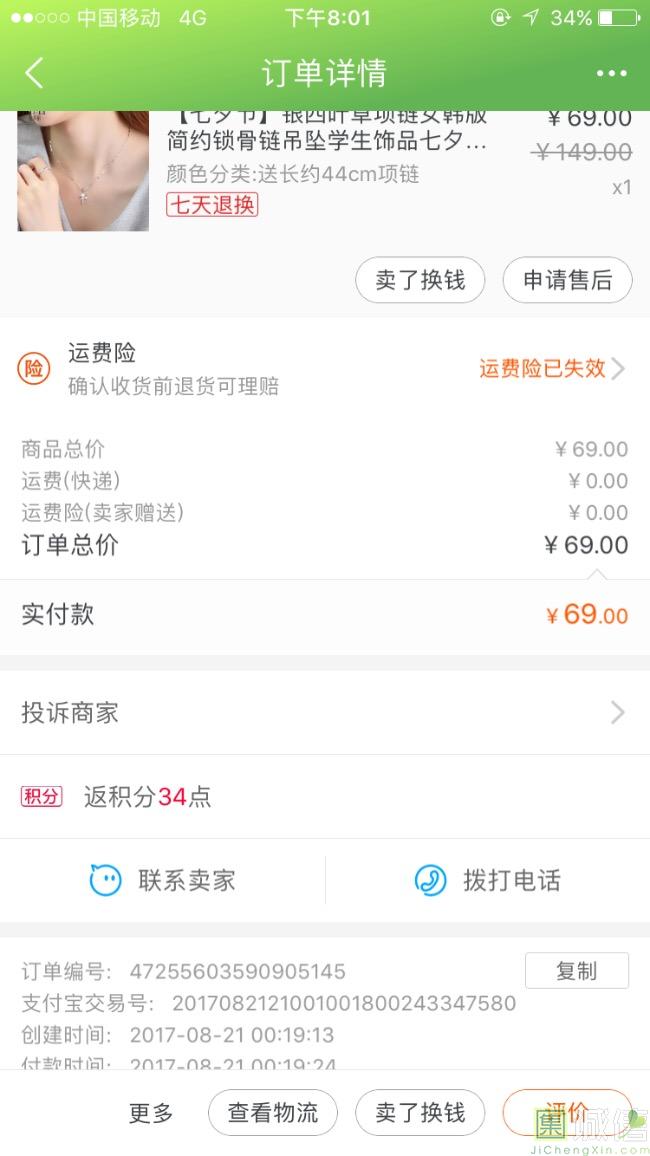The image size is (650, 1156).
Task: Call the seller with 拨打电话
Action: coord(488,880)
